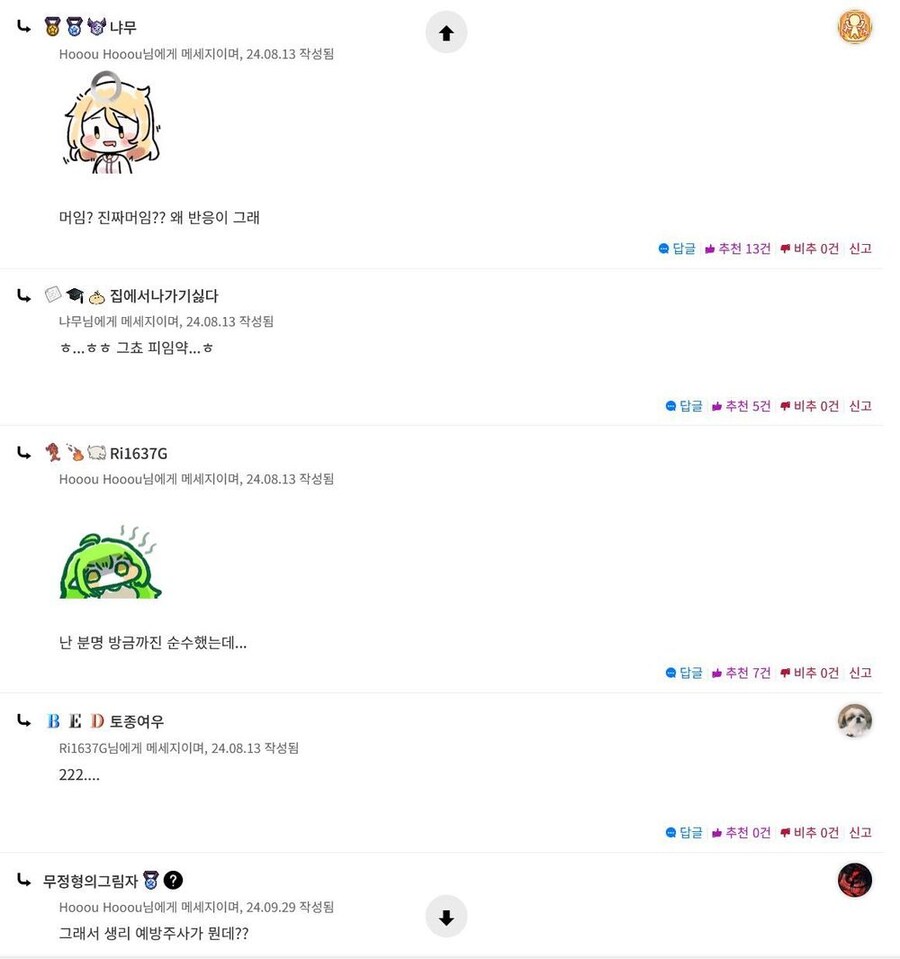This screenshot has height=959, width=900.
Task: Click the reply arrow icon beside 무정형의그림자's comment
Action: point(23,880)
